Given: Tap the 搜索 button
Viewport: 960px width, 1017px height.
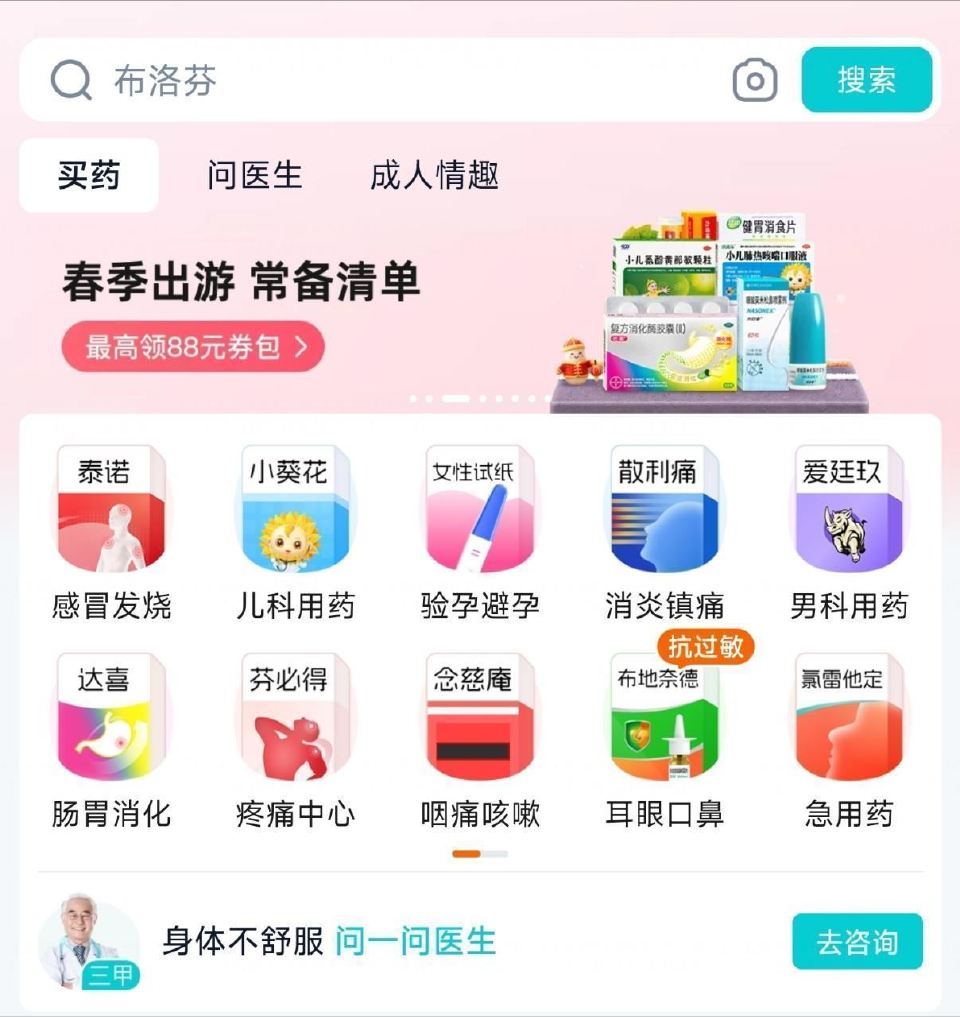Looking at the screenshot, I should pos(866,81).
